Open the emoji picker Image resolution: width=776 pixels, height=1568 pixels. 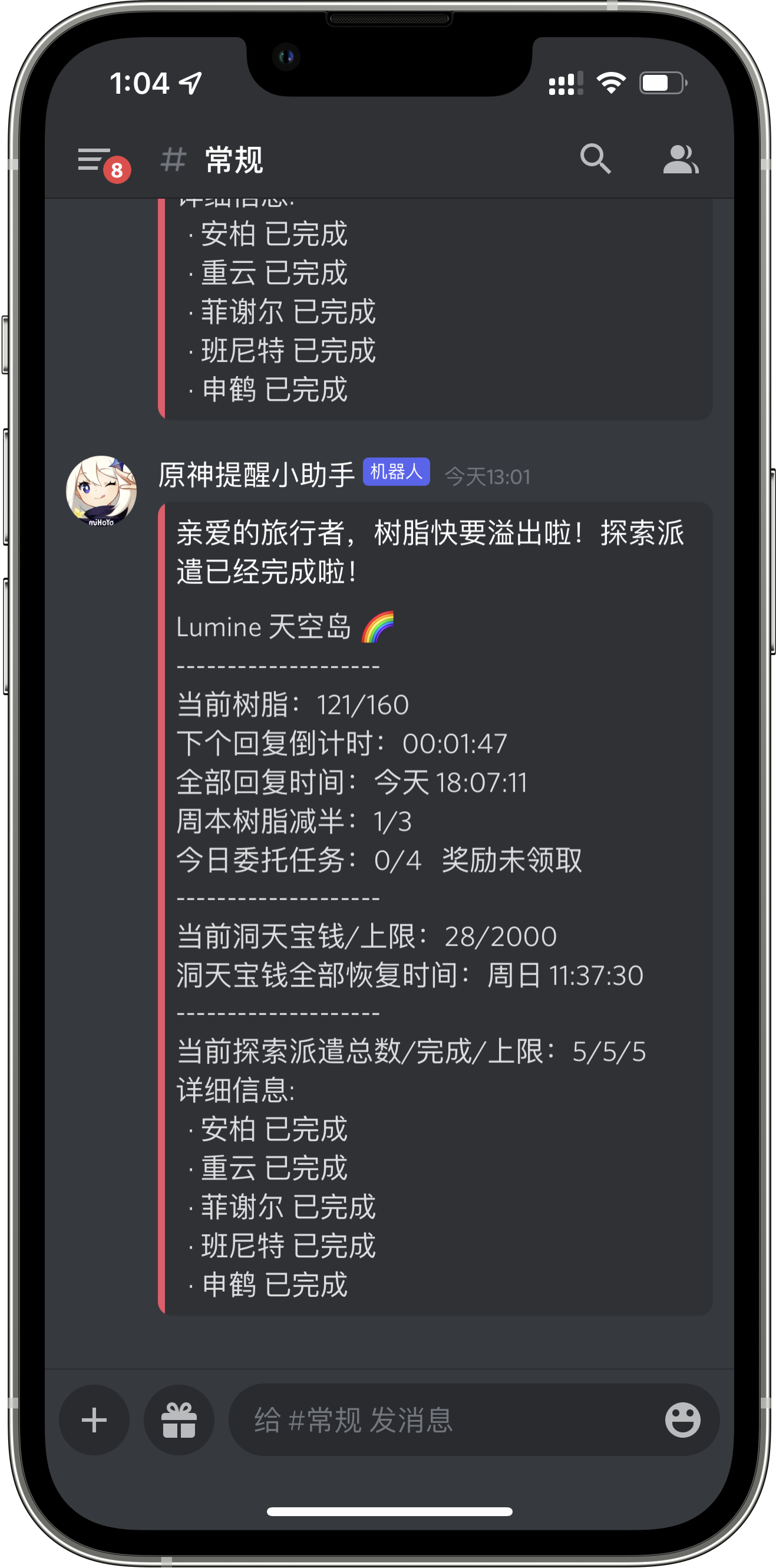(x=682, y=1420)
